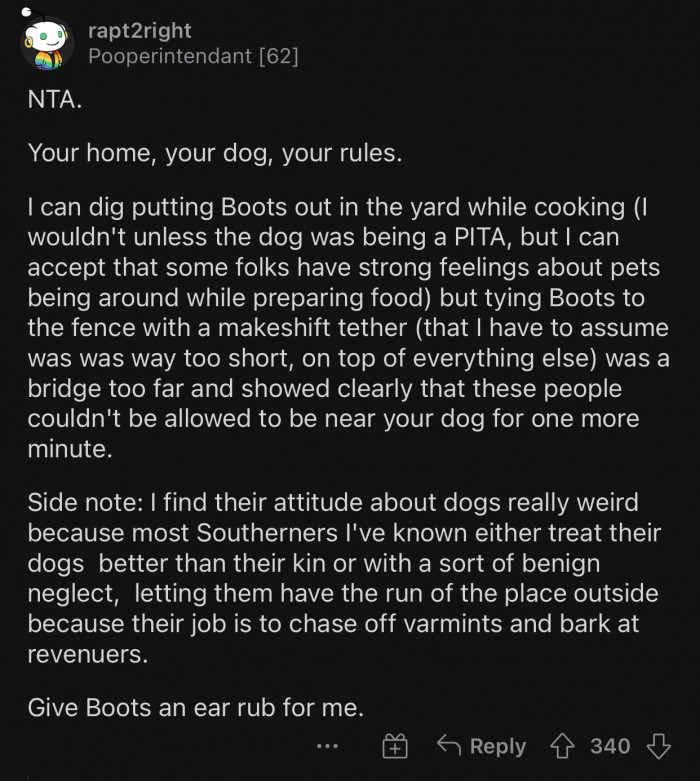
Task: Give an award to this comment
Action: click(396, 746)
